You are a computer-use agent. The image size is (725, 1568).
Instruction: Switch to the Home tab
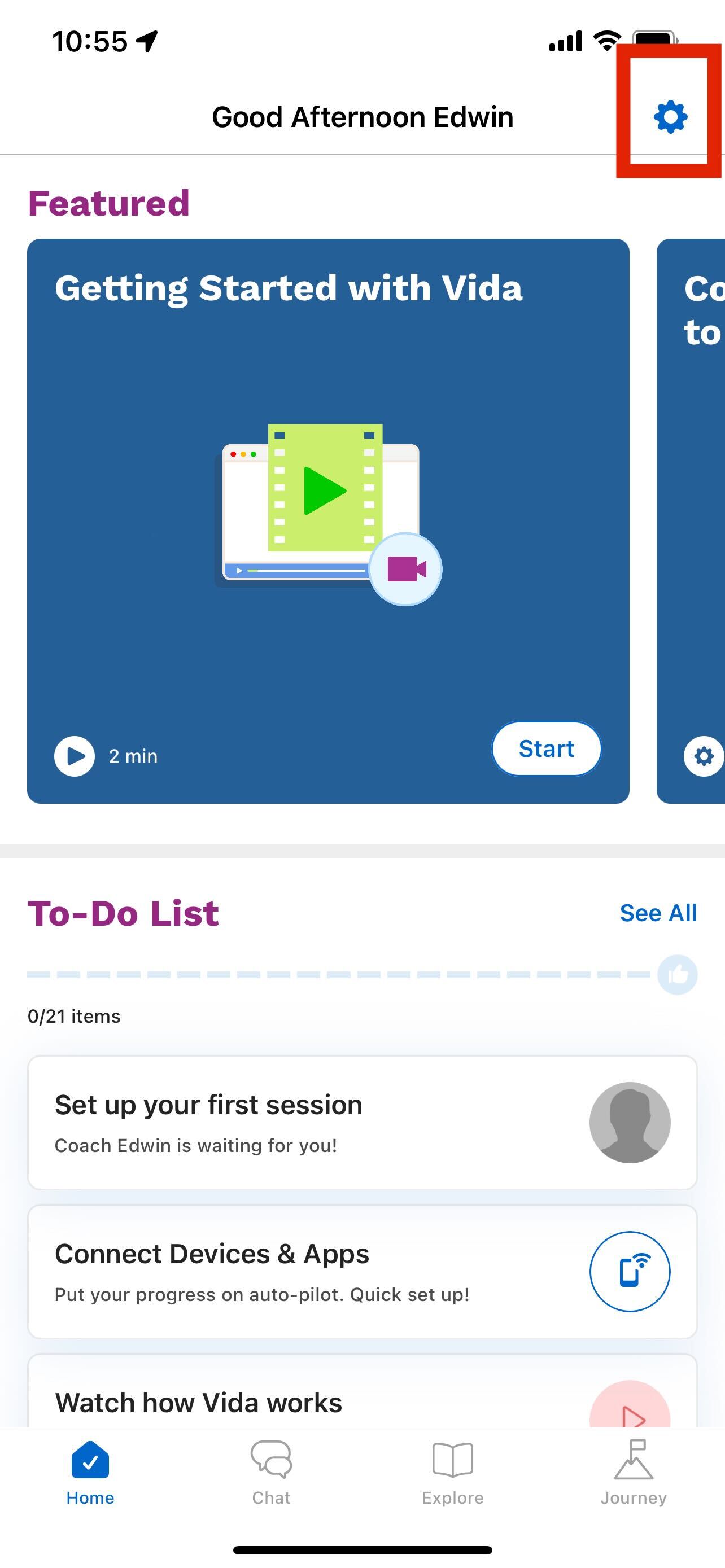90,1472
